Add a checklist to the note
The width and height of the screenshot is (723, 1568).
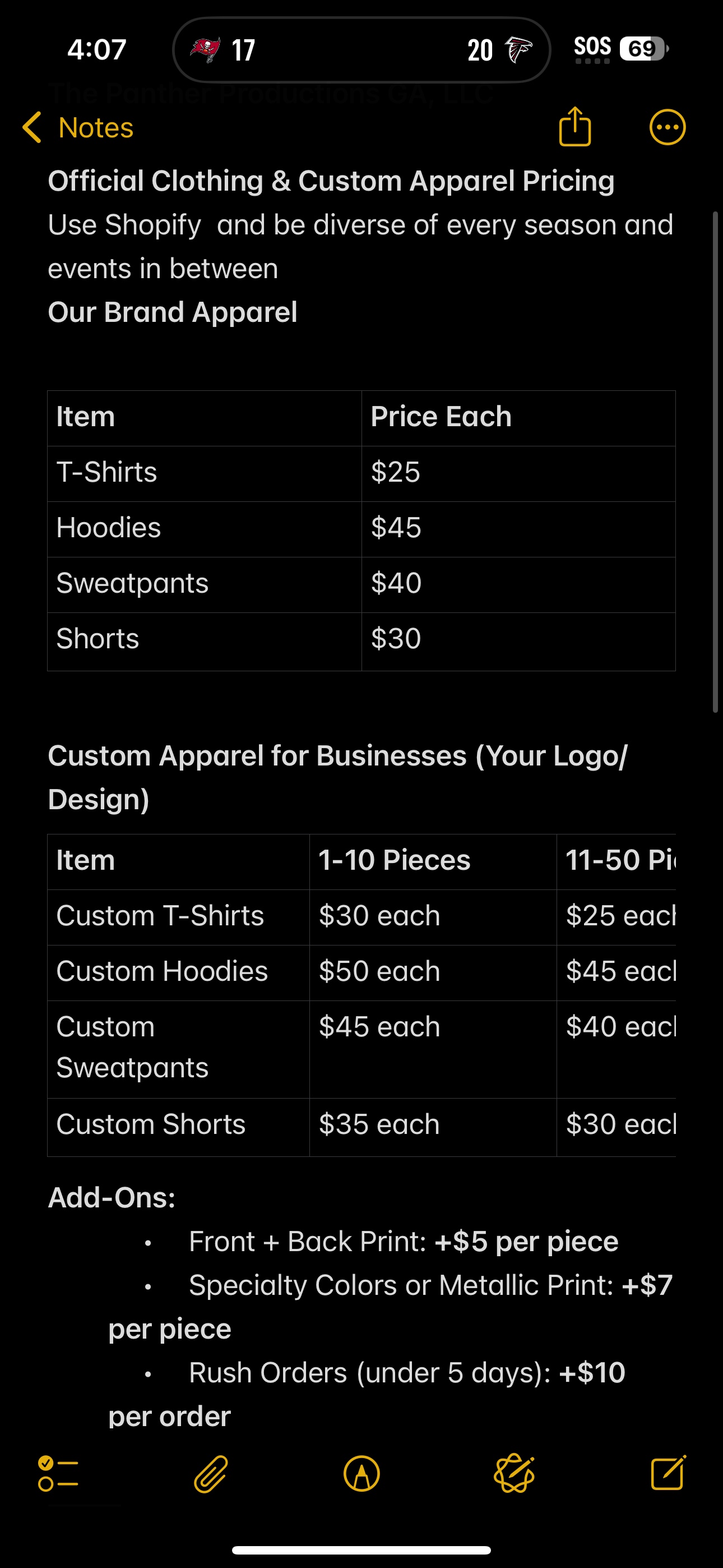[58, 1474]
